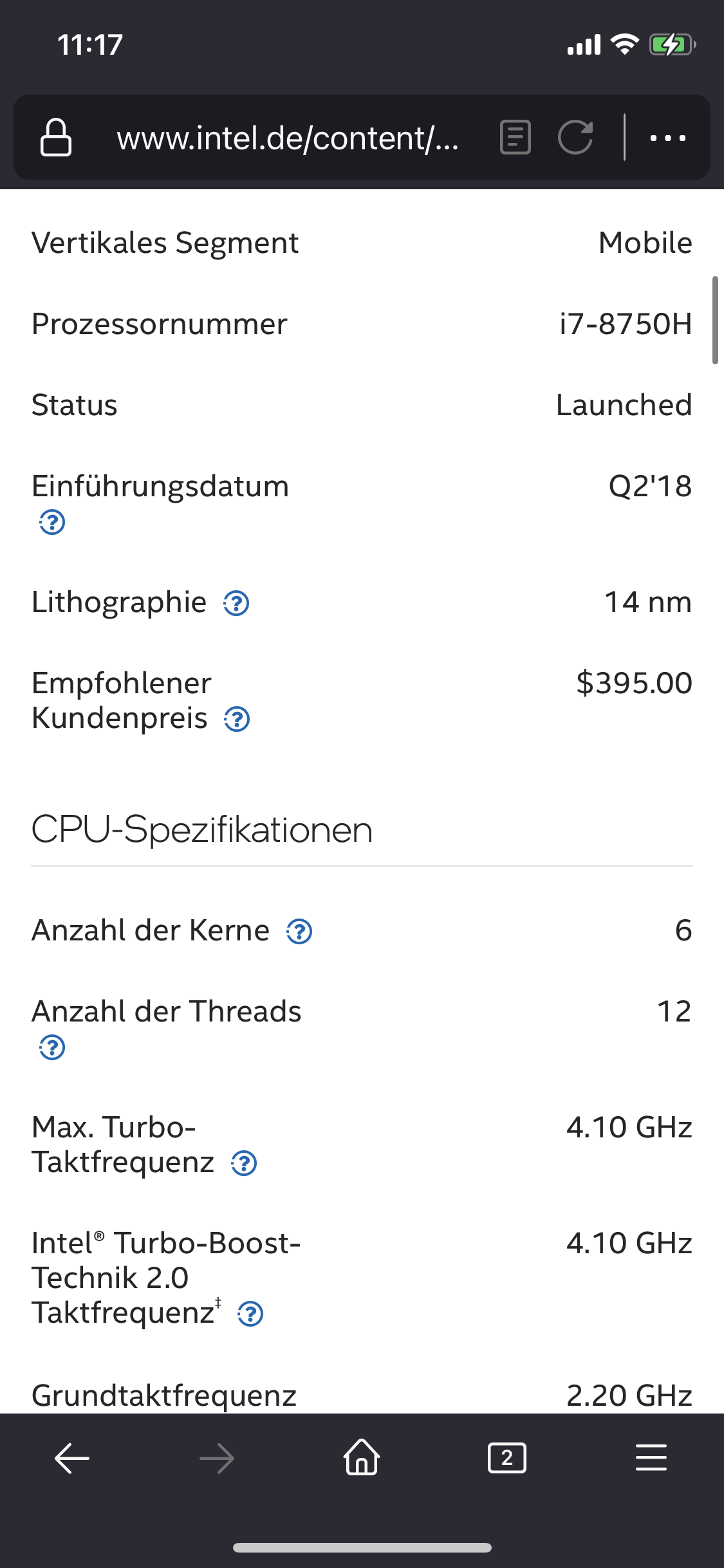Open help for Anzahl der Threads
Screen dimensions: 724x1568
pos(52,1047)
